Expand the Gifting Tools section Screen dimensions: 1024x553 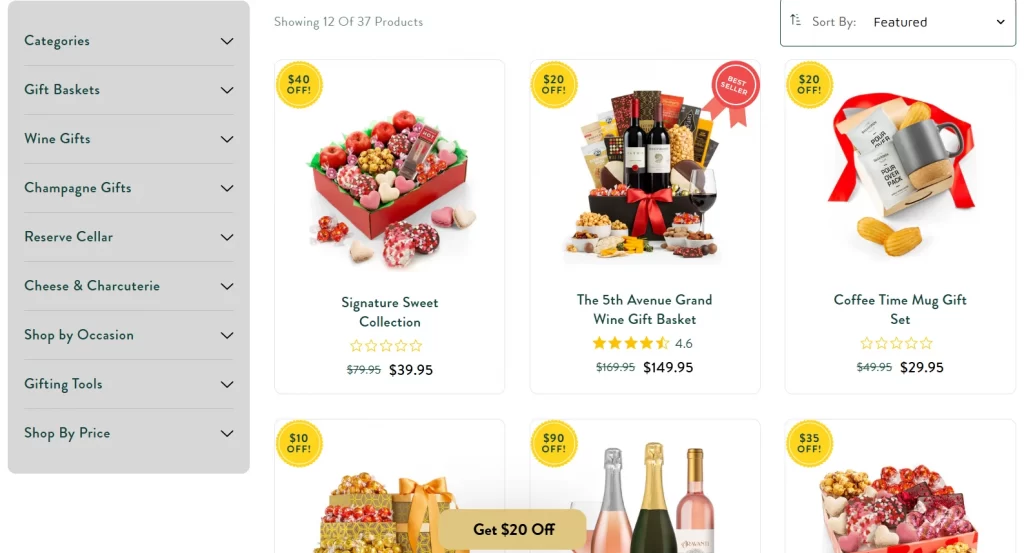tap(128, 384)
